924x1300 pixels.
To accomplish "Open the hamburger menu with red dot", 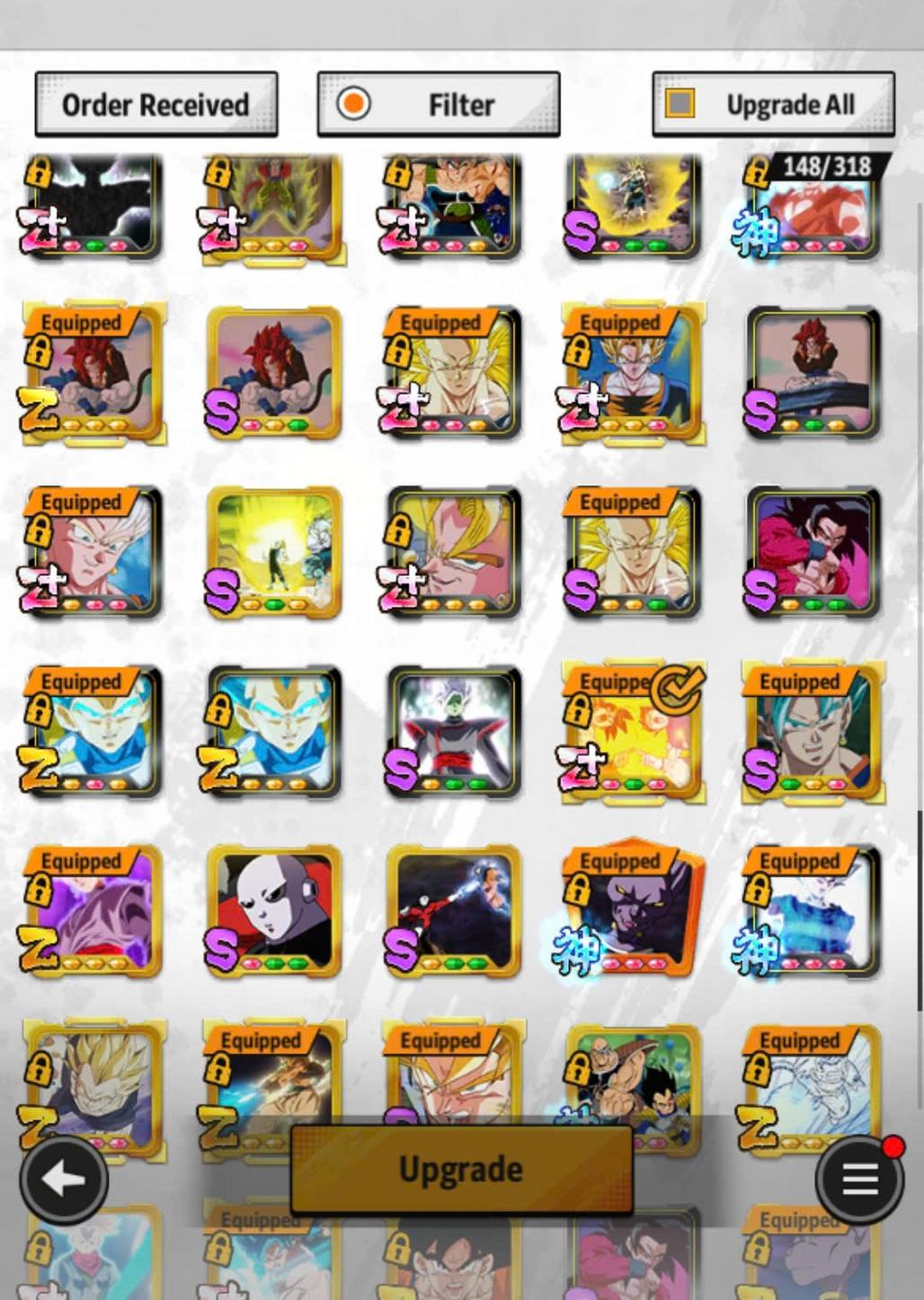I will click(x=859, y=1180).
